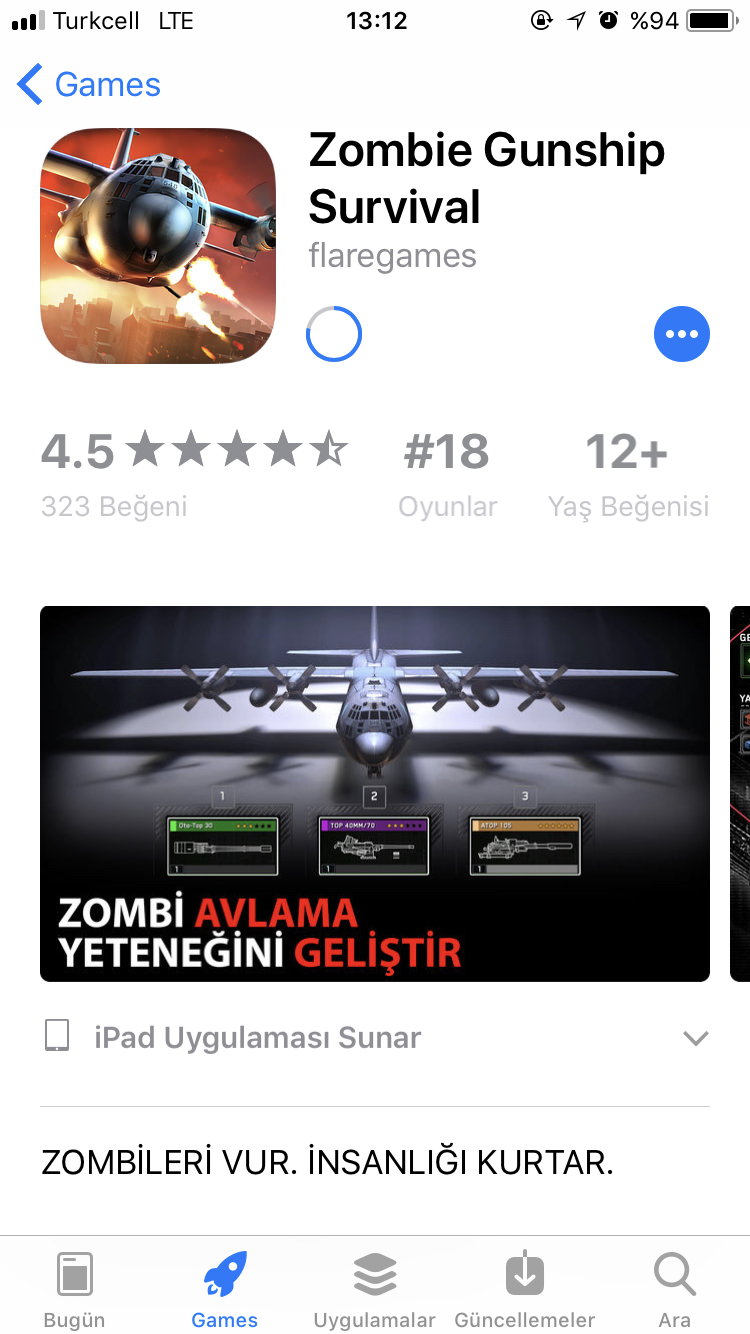Viewport: 750px width, 1334px height.
Task: Open the Ara search tab
Action: [x=675, y=1289]
